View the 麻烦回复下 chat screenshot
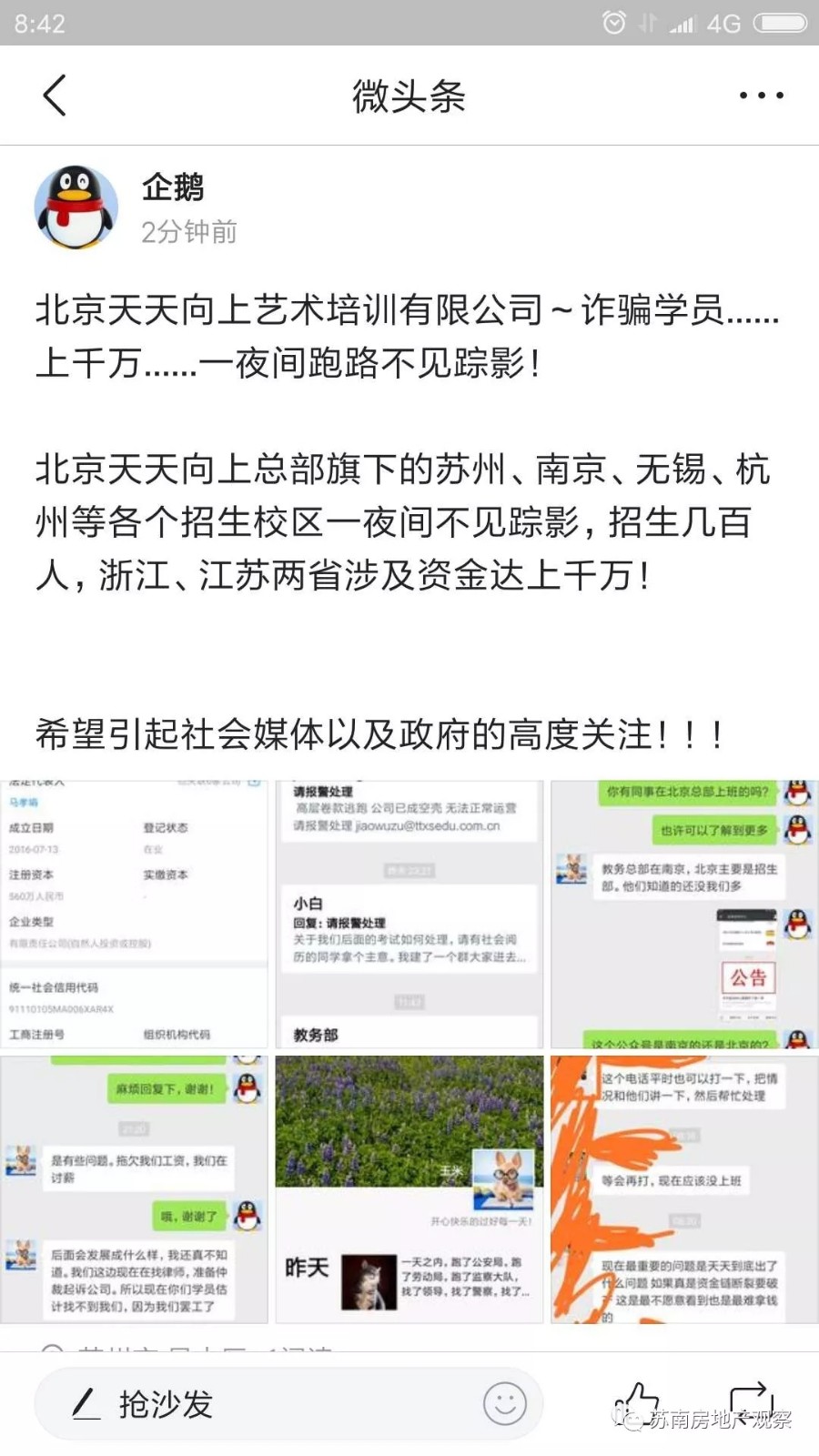 [x=134, y=1189]
